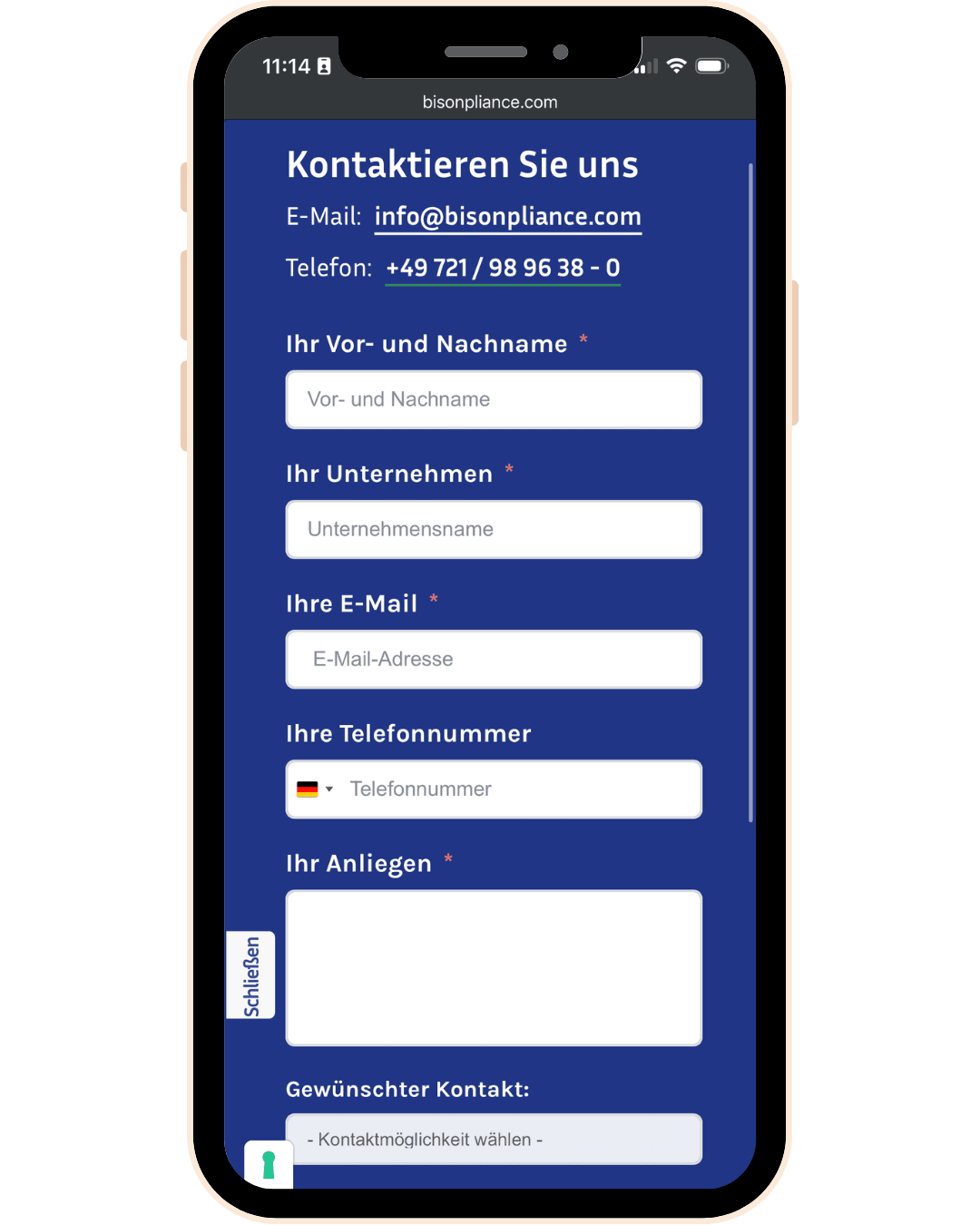Viewport: 980px width, 1225px height.
Task: Expand the Kontaktmöglichkeit wählen dropdown
Action: click(494, 1139)
